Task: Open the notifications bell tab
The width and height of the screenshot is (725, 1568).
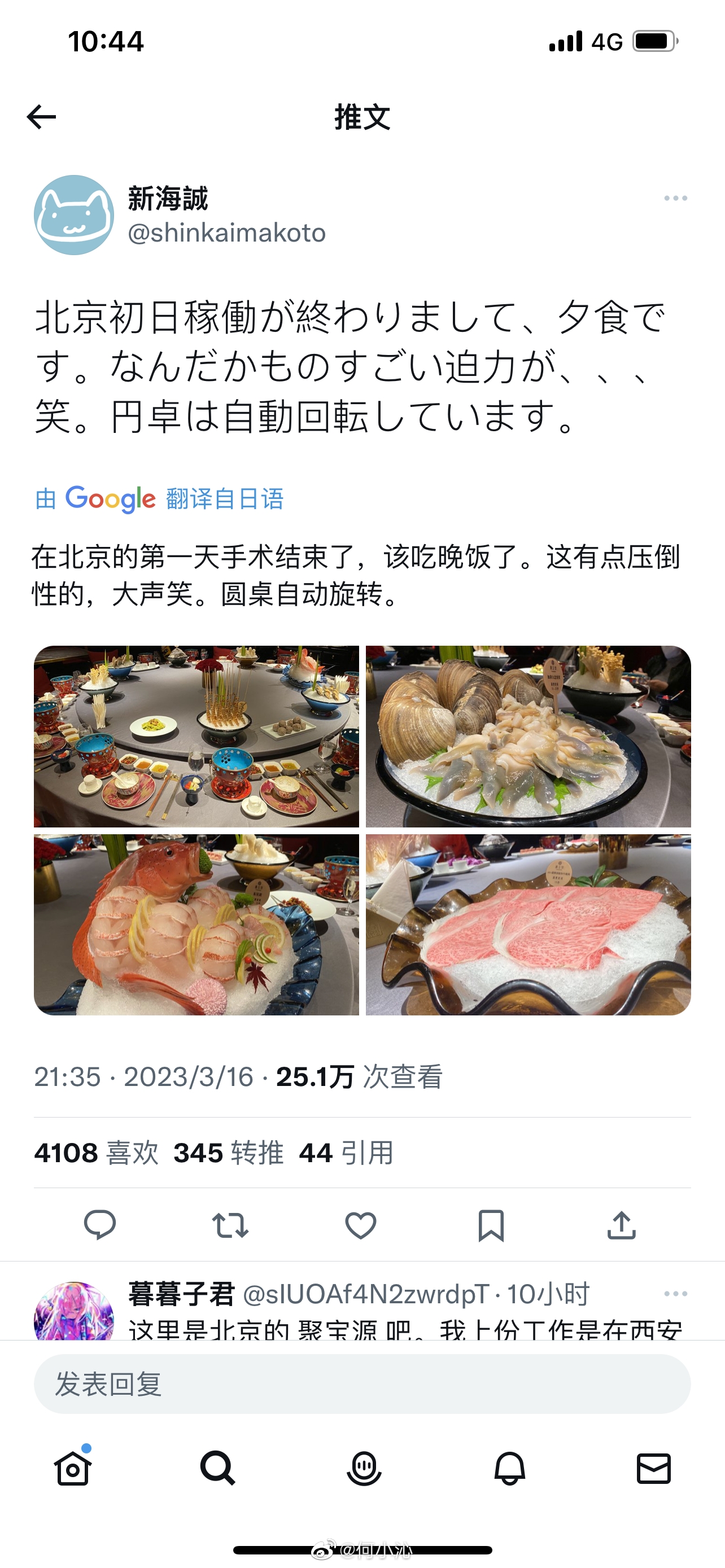Action: click(x=509, y=1468)
